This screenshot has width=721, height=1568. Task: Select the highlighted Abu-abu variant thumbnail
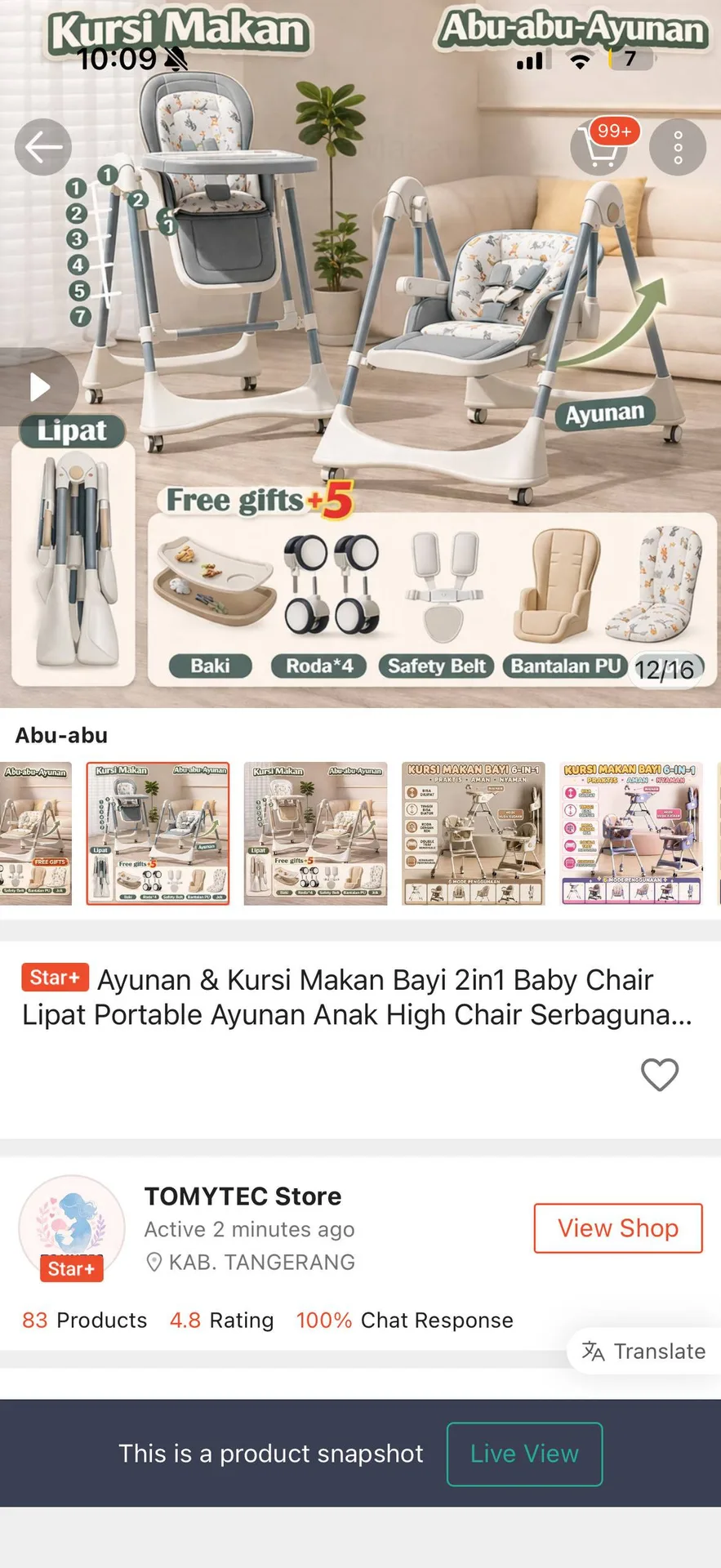(x=158, y=834)
